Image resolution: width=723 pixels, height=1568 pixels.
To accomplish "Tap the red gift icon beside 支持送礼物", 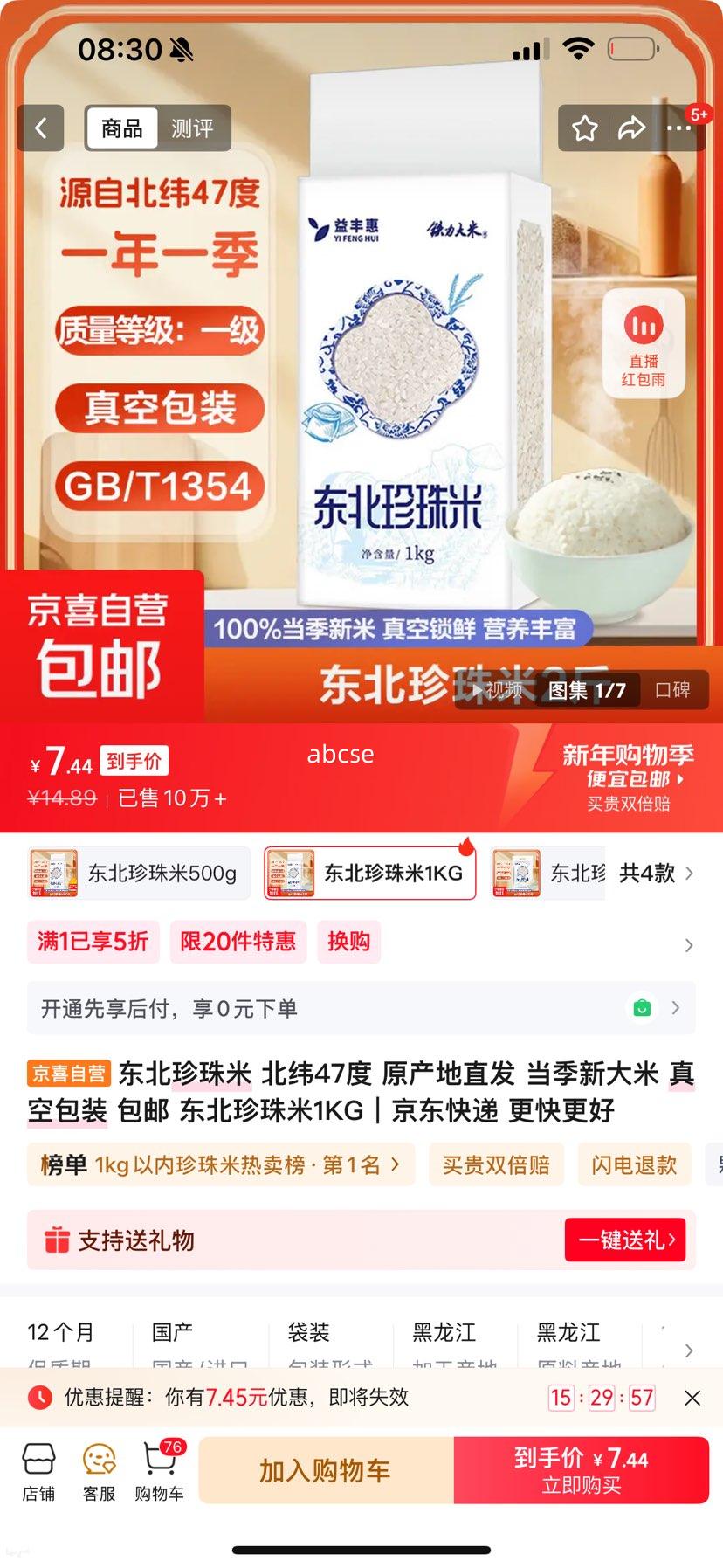I will pos(56,1240).
